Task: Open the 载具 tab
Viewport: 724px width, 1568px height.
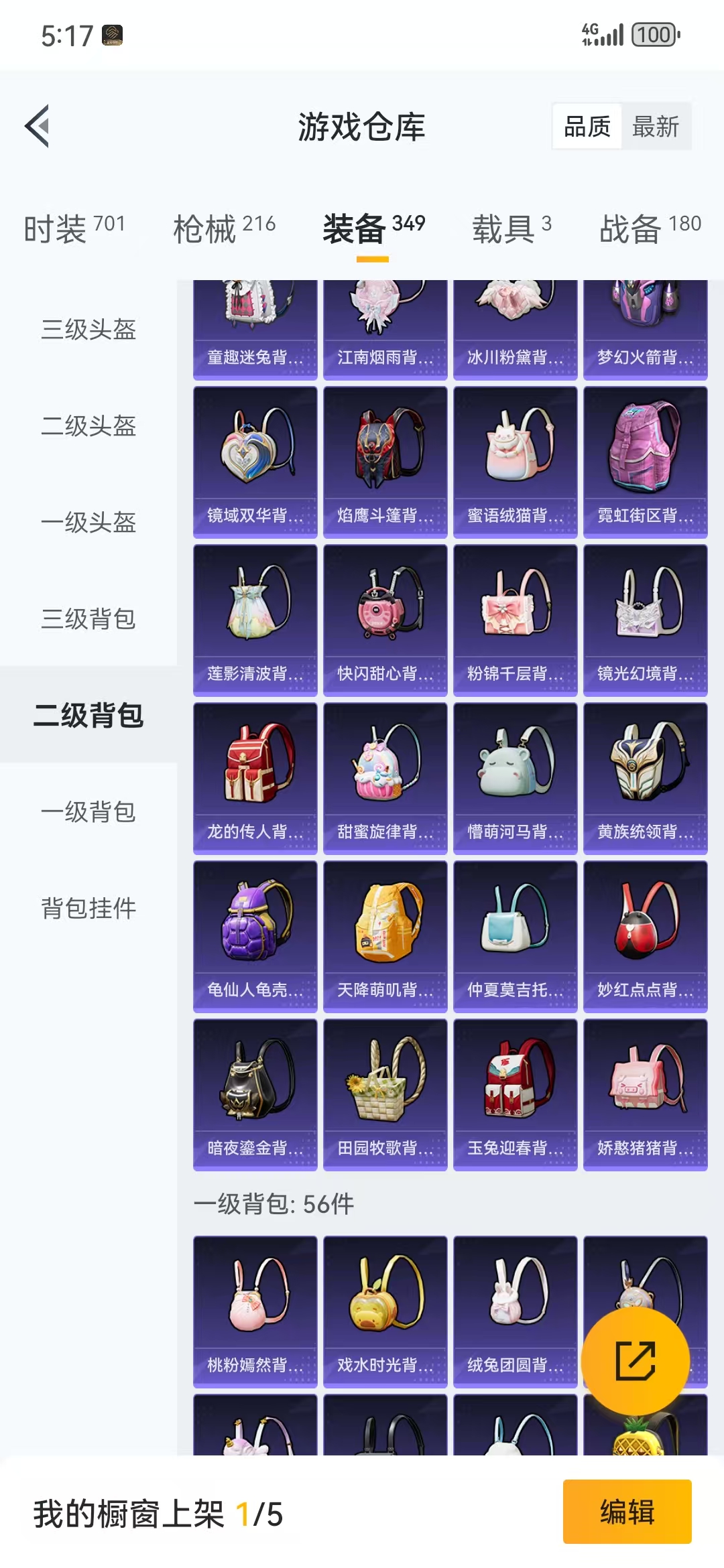Action: pos(511,228)
